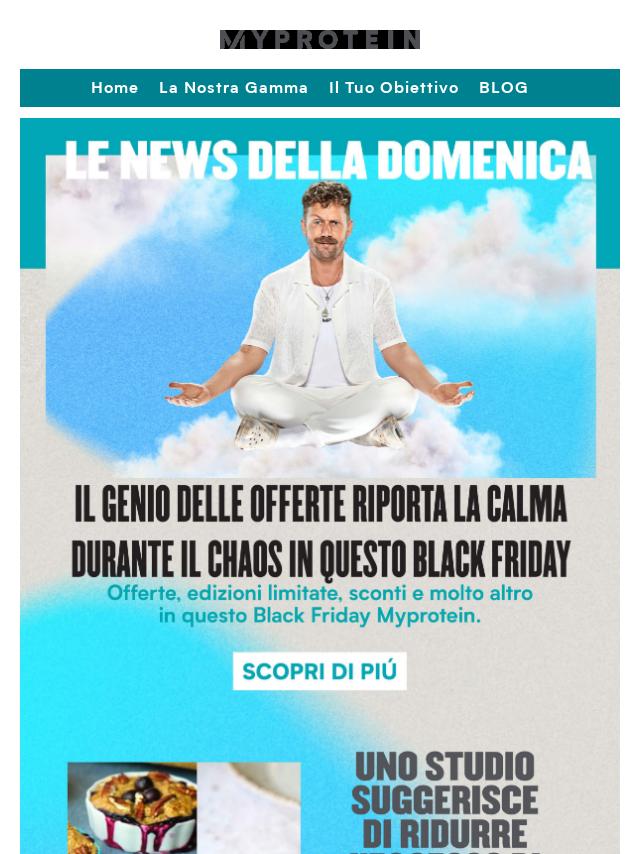Go to Il Tuo Obiettivo page

pos(393,88)
